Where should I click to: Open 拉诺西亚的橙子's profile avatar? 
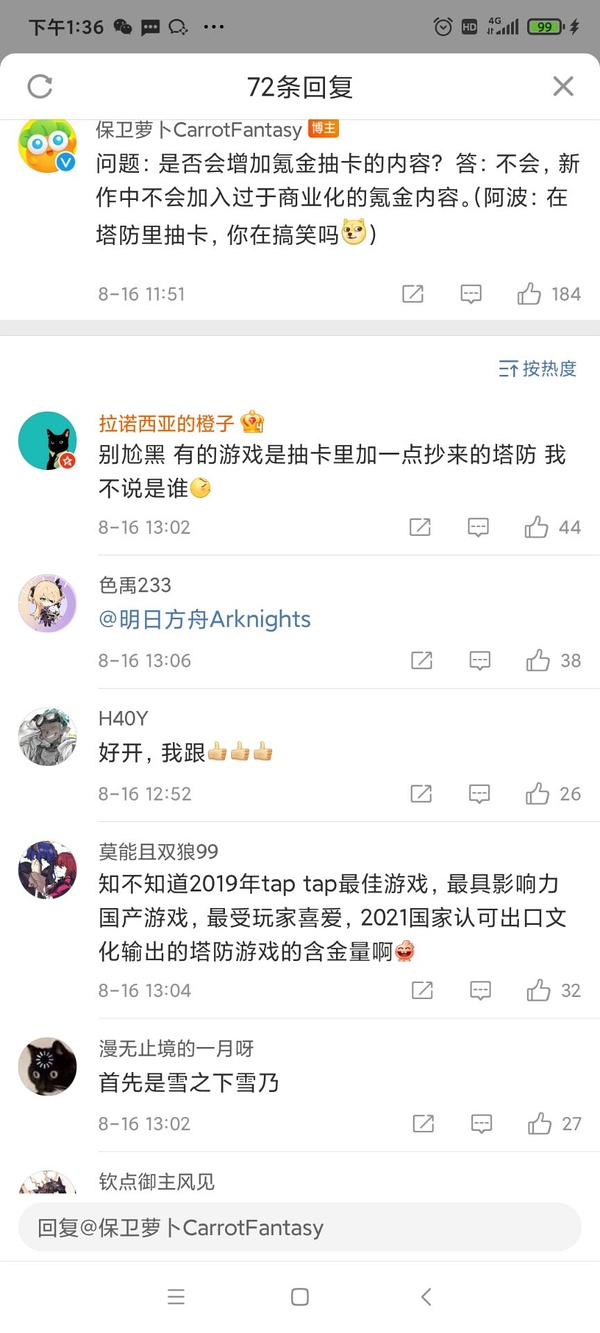pyautogui.click(x=47, y=440)
